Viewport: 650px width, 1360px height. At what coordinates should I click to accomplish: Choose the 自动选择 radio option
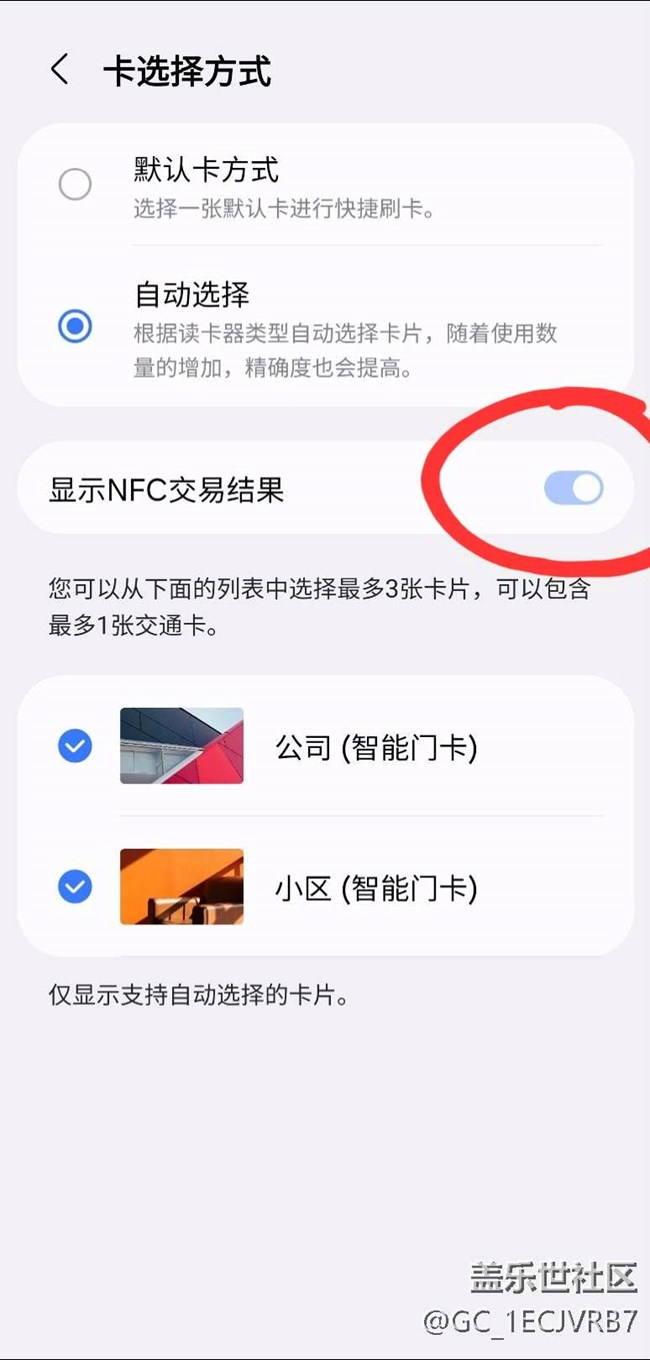click(x=75, y=327)
